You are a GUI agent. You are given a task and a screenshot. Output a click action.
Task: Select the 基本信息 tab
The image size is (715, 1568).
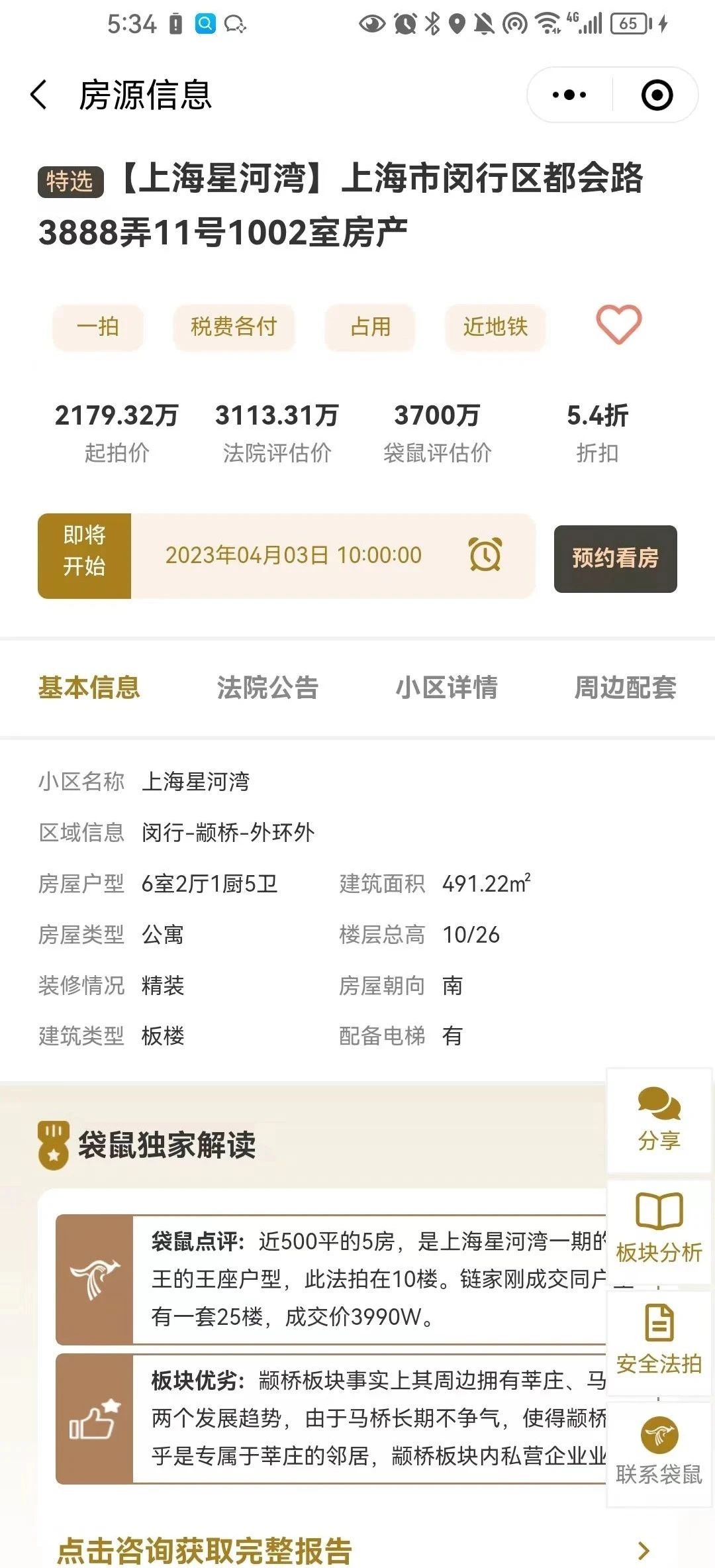click(89, 688)
